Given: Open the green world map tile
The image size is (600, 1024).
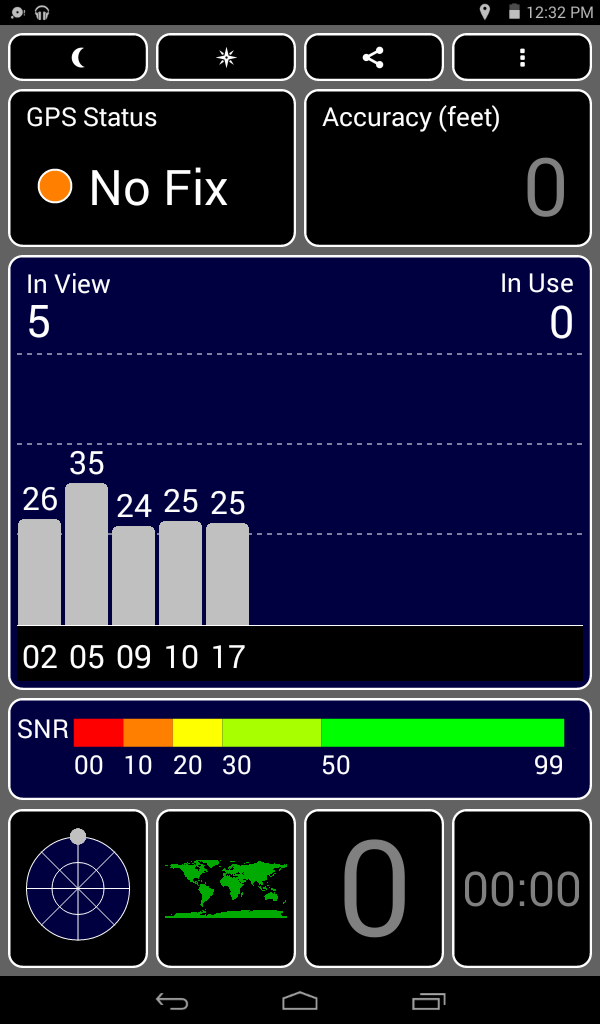Looking at the screenshot, I should click(226, 888).
